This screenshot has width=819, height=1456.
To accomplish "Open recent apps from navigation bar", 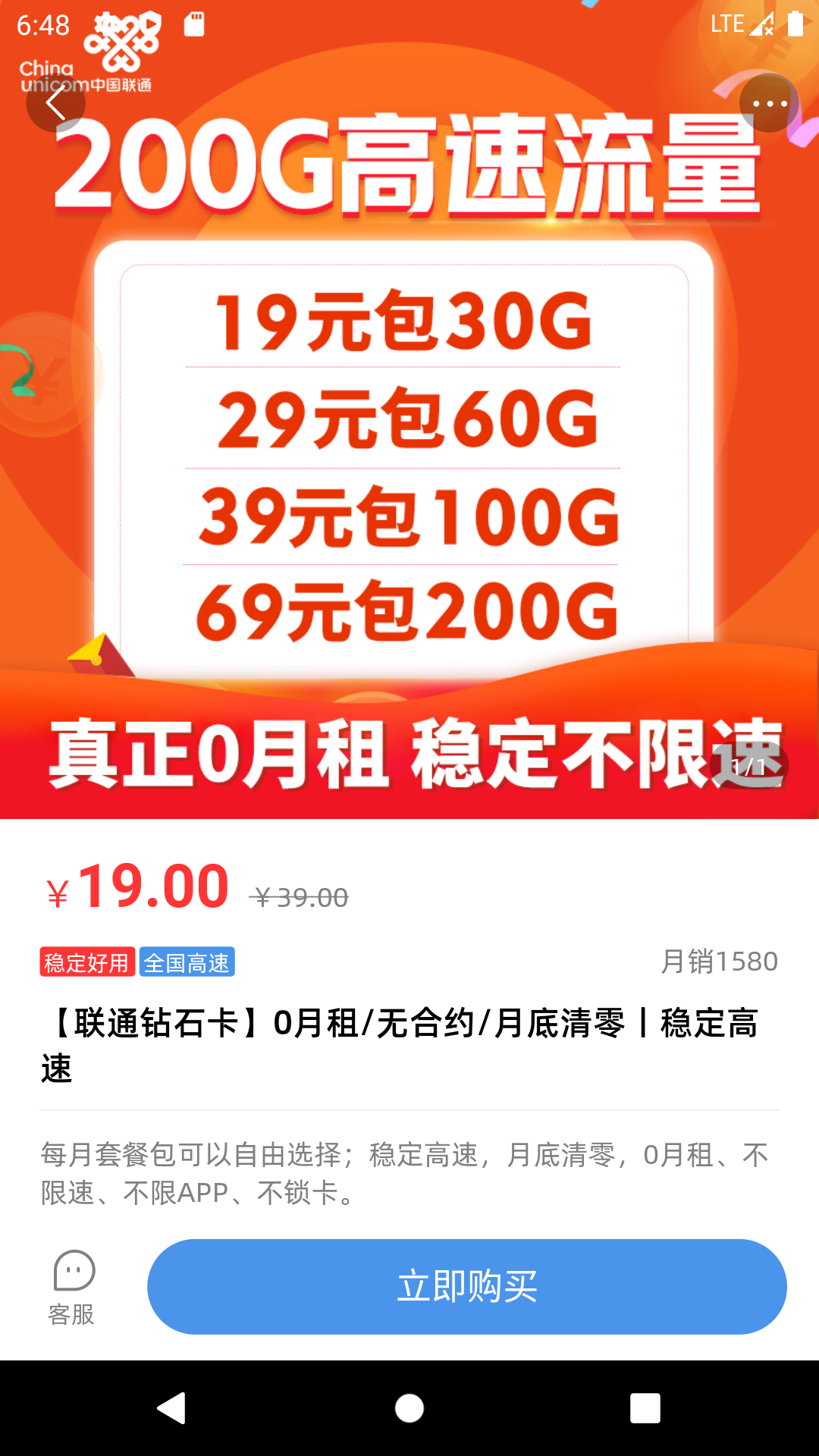I will 645,1408.
